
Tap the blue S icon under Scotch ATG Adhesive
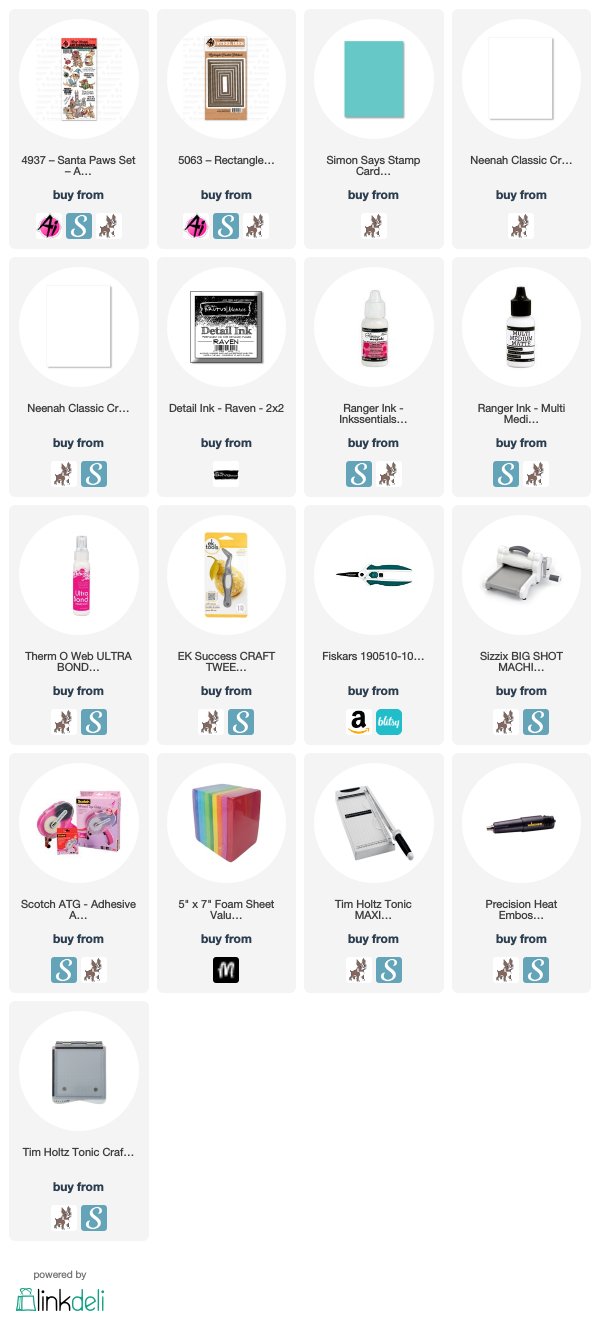click(64, 970)
